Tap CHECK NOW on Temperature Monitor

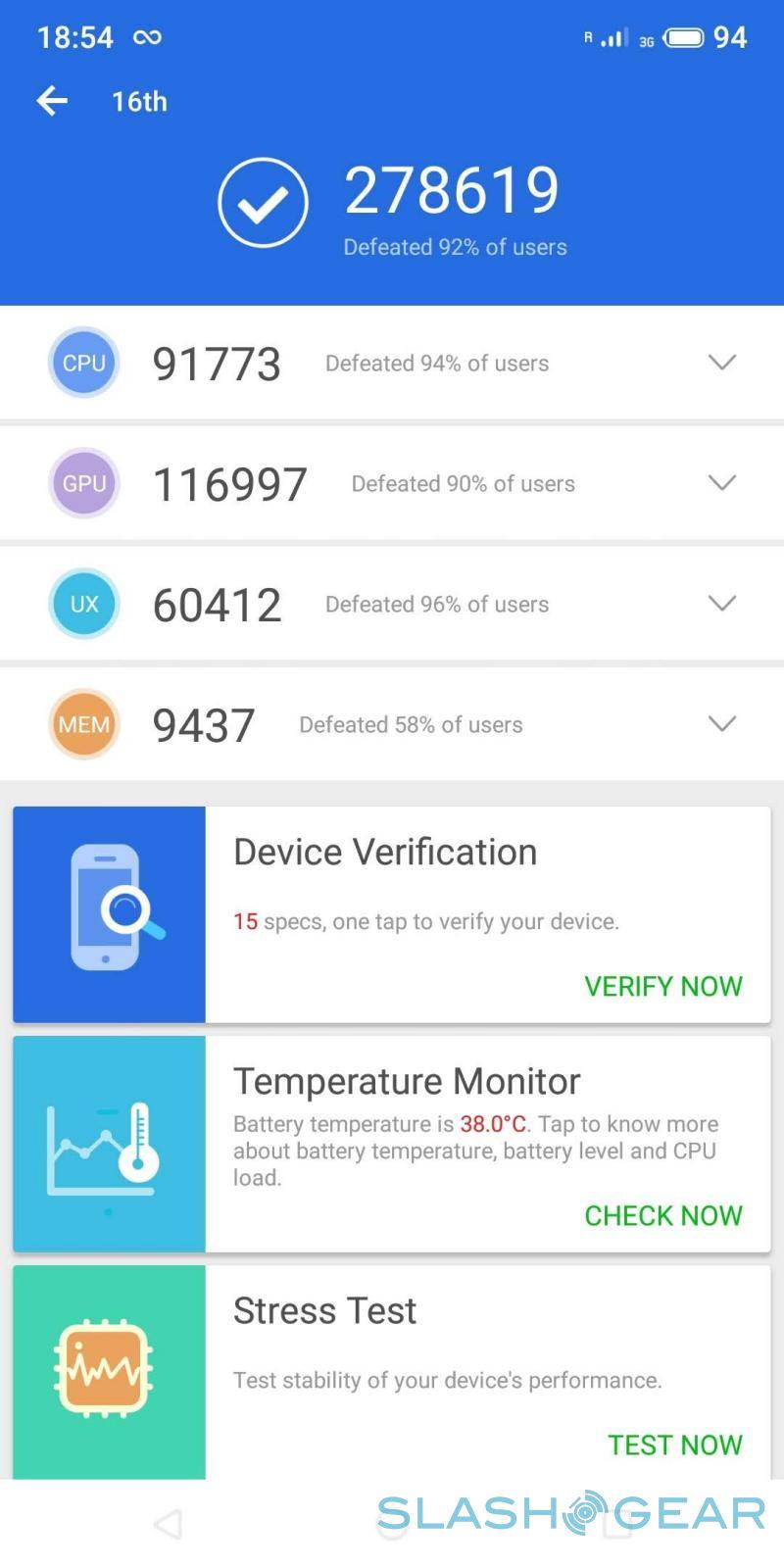tap(663, 1215)
